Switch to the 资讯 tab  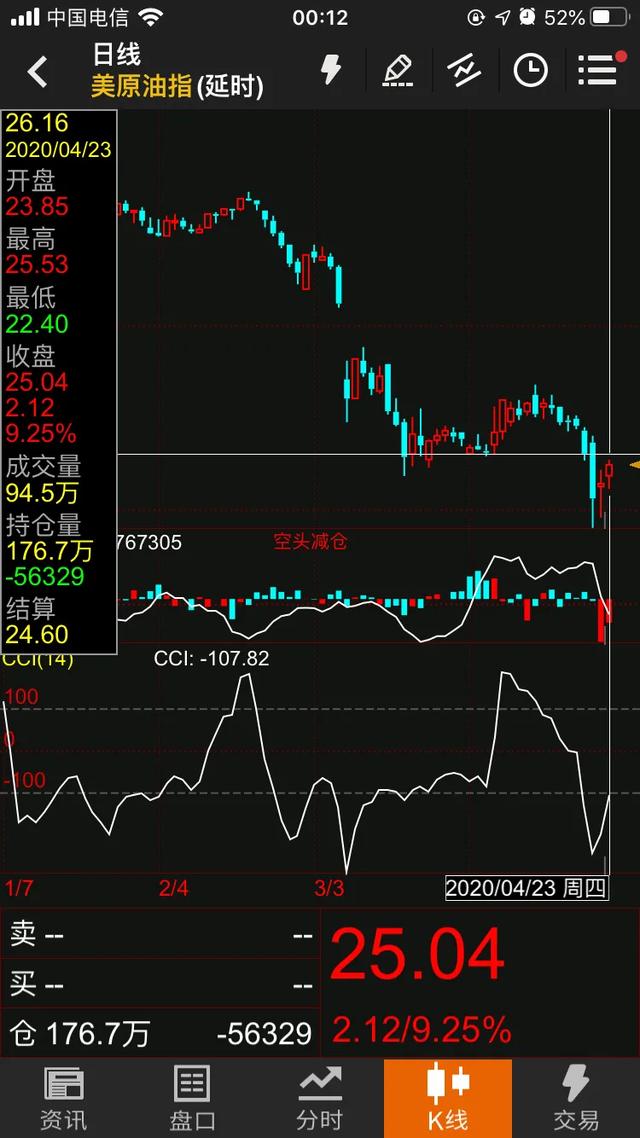(x=63, y=1097)
